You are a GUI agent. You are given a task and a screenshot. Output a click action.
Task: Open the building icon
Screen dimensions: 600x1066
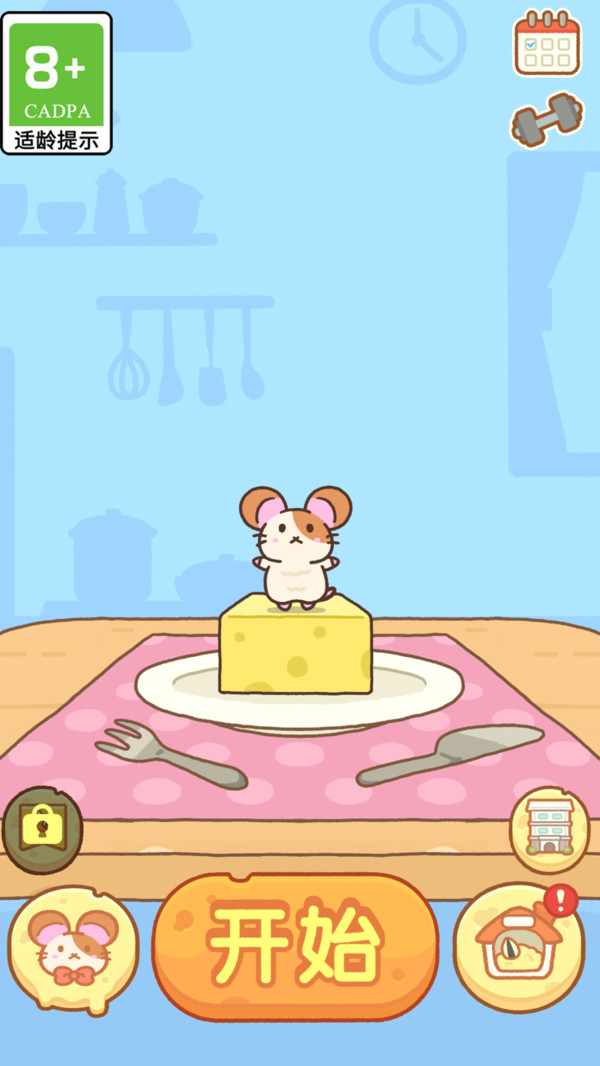click(549, 829)
